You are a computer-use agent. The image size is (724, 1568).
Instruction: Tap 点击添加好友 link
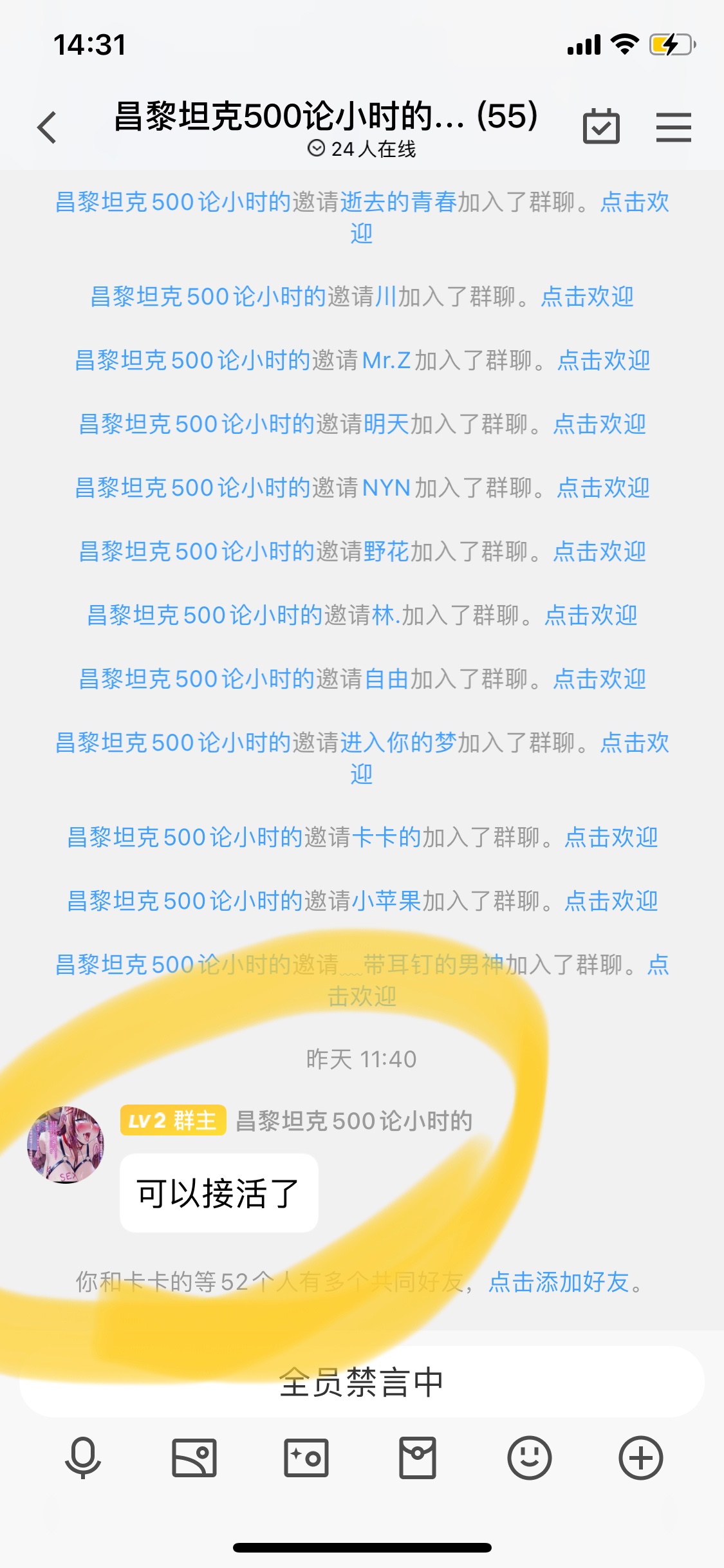tap(558, 1282)
